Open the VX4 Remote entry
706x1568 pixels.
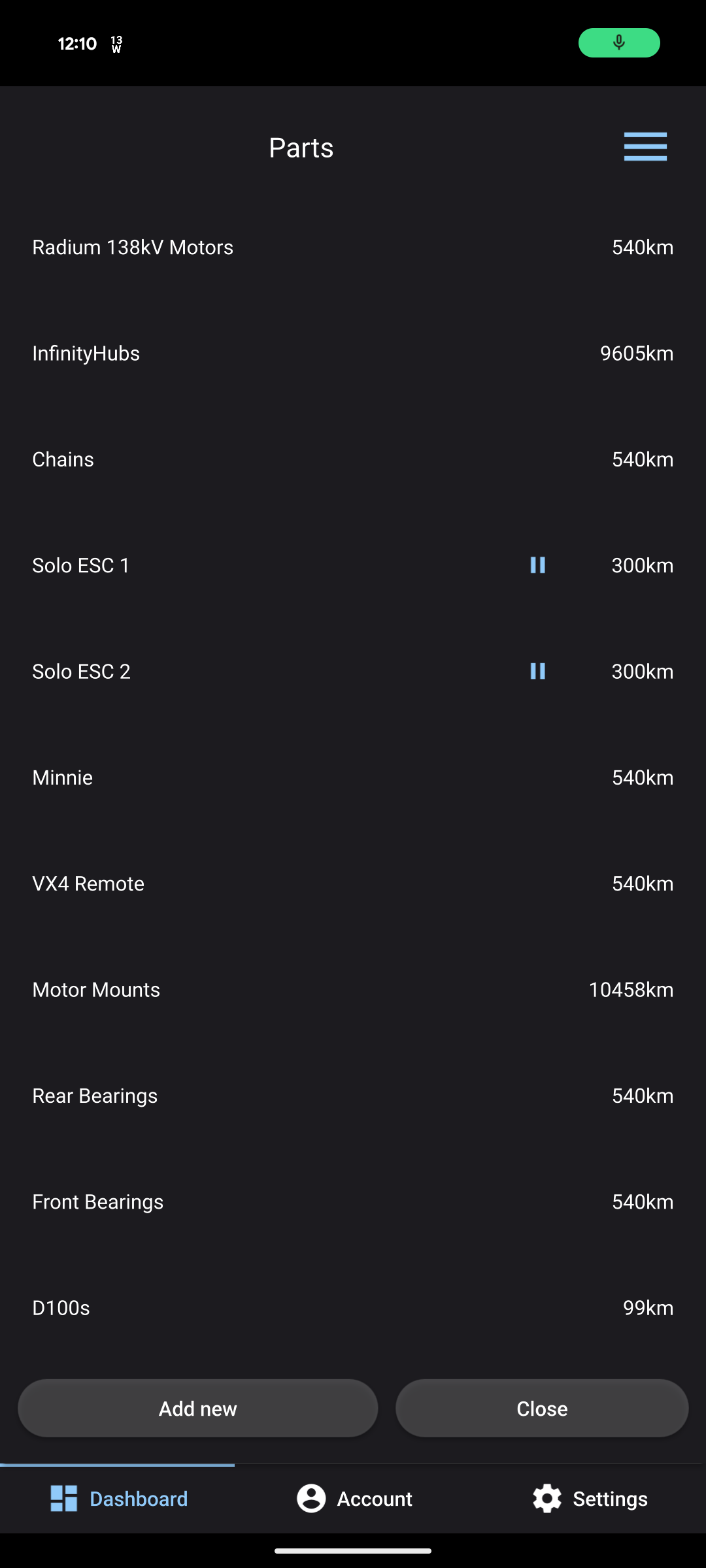pos(353,884)
